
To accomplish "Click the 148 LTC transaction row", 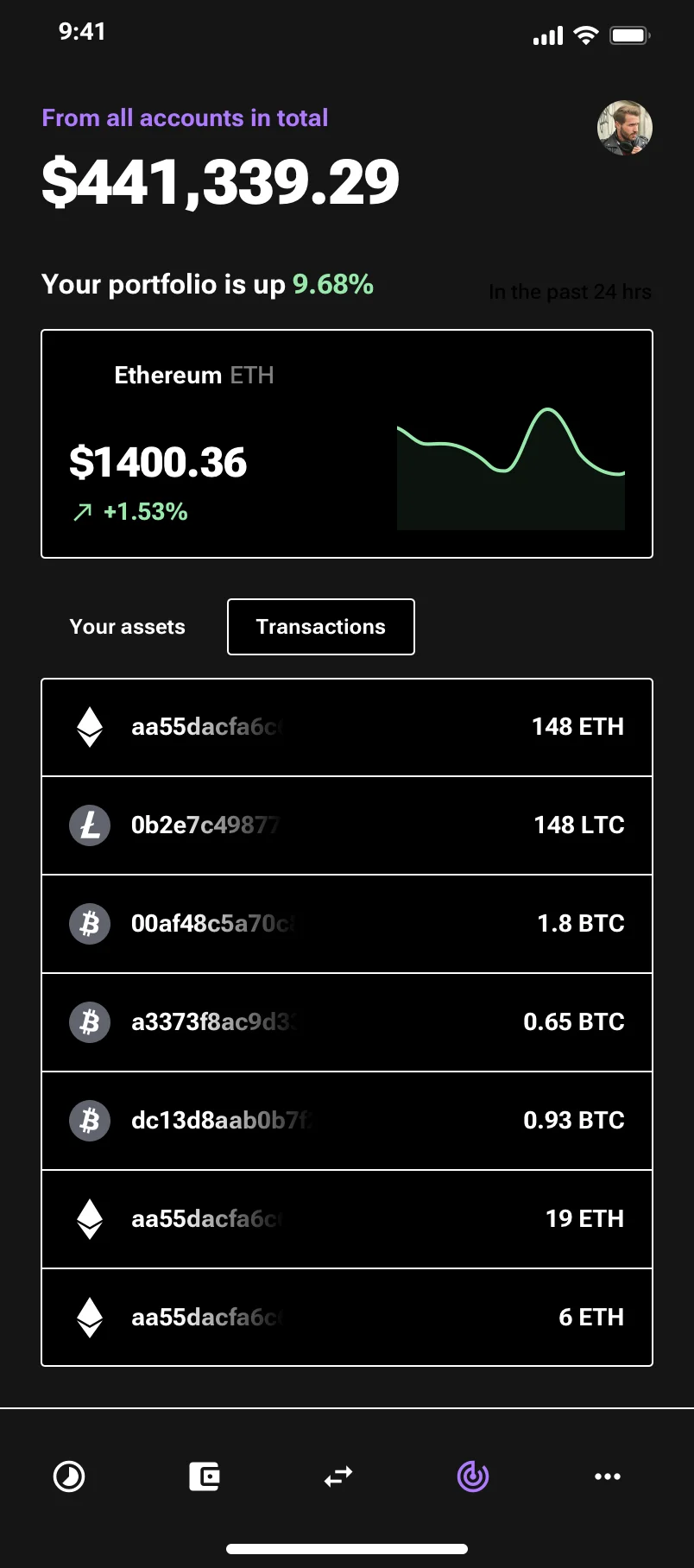I will (x=346, y=825).
